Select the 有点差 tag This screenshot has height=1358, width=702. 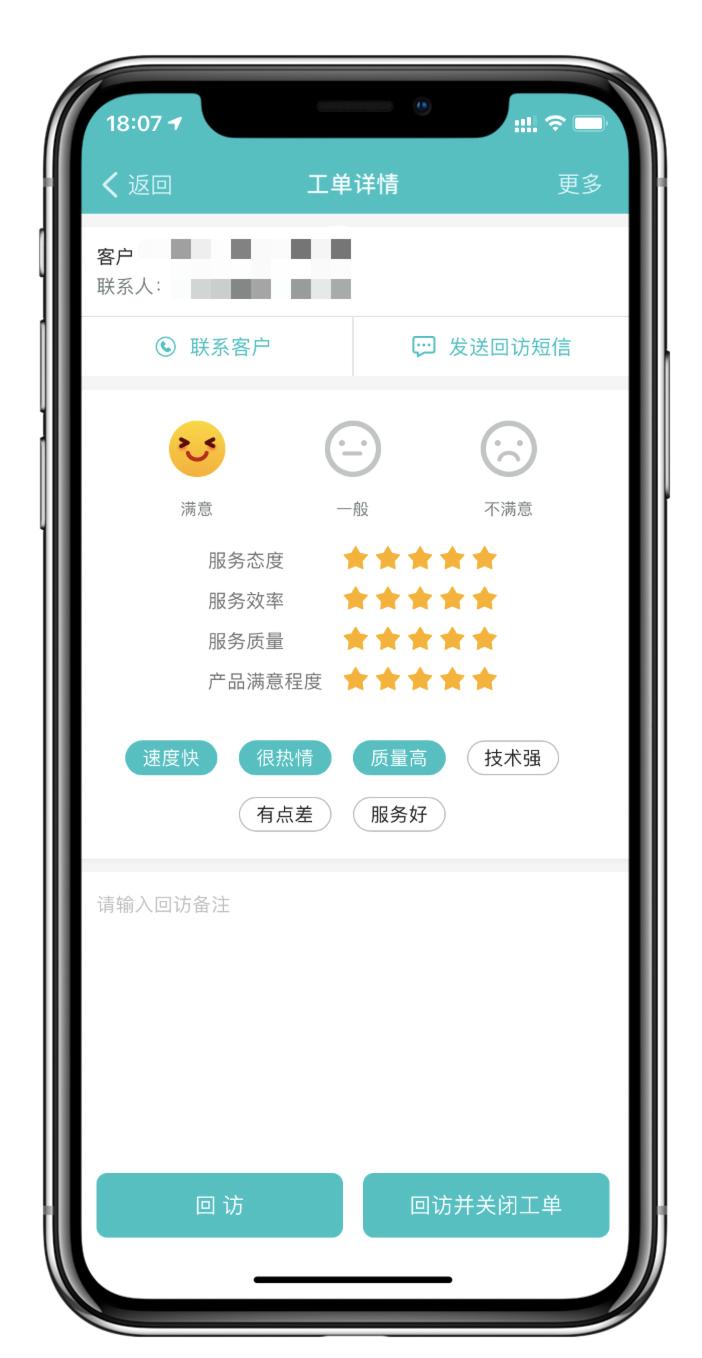(x=285, y=814)
